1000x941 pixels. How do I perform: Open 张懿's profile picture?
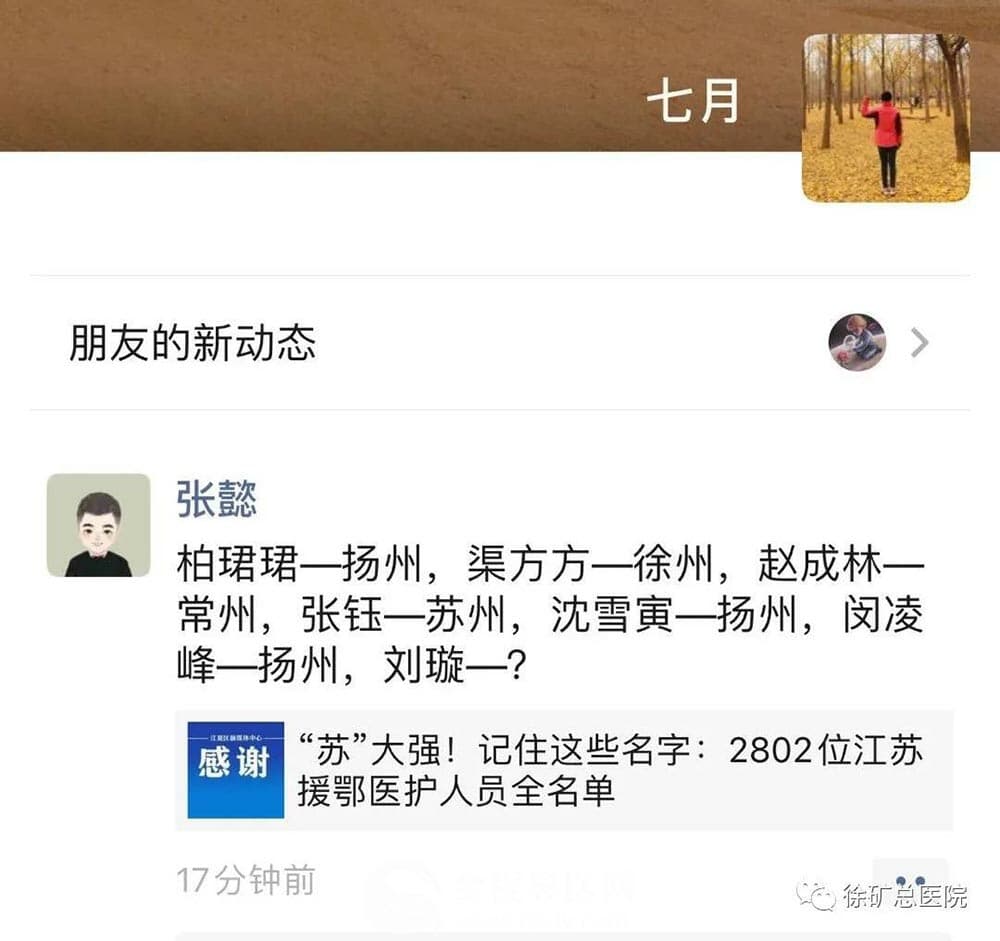tap(98, 525)
